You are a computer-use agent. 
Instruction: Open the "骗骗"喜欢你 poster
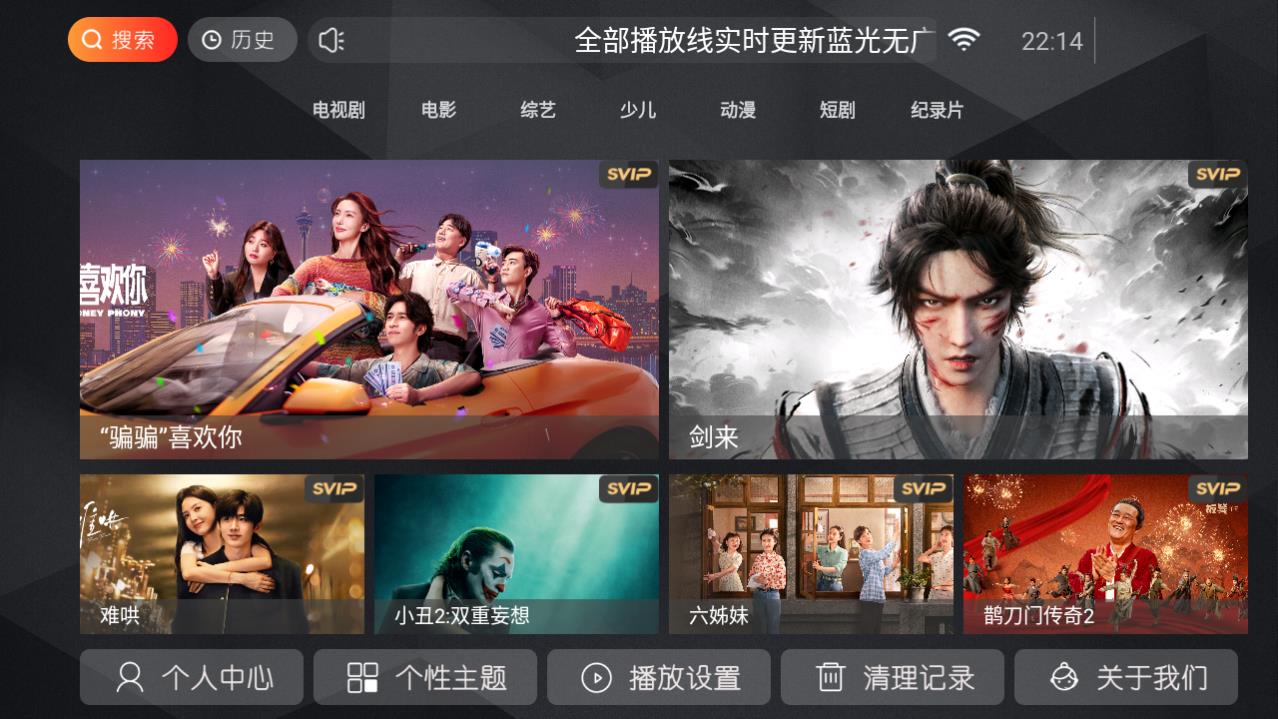point(369,309)
